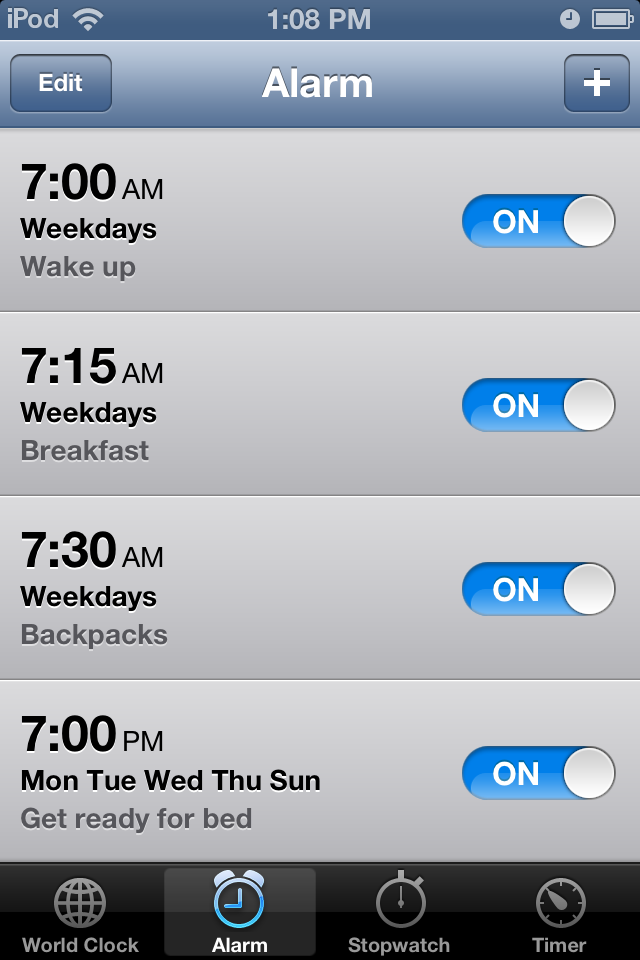
Task: Select the Alarm tab
Action: 240,914
